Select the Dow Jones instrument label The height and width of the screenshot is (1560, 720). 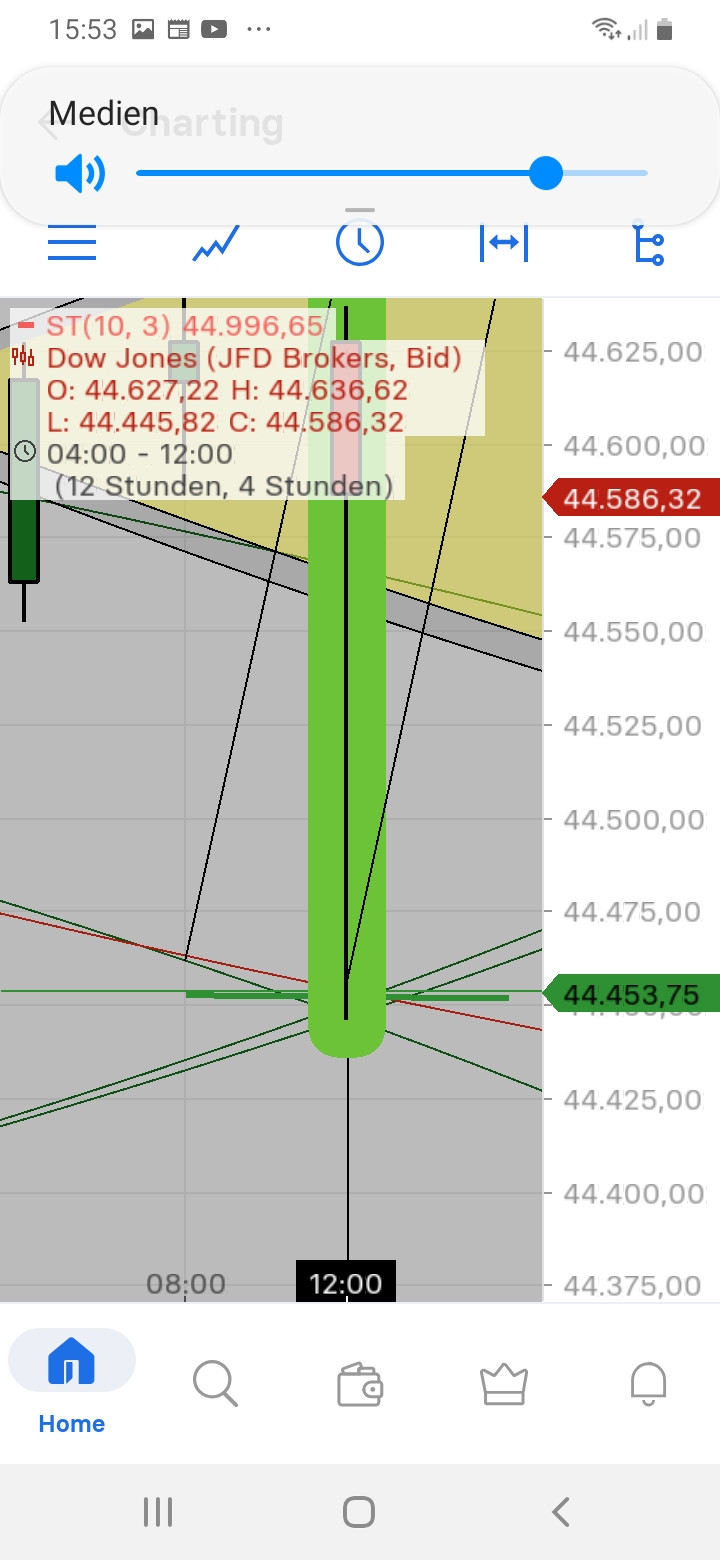[254, 358]
